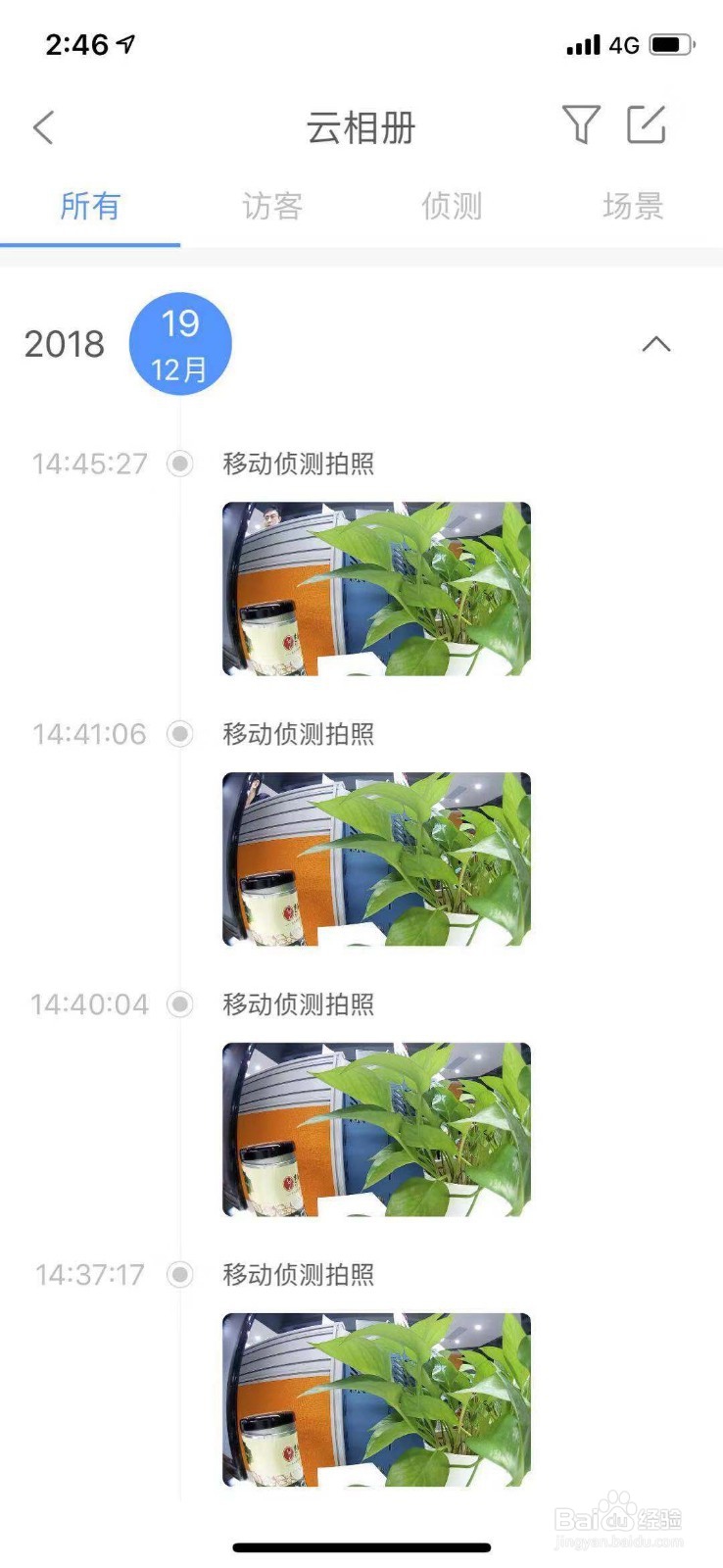Click the timeline dot next to 14:41:06
Image resolution: width=723 pixels, height=1568 pixels.
tap(179, 734)
